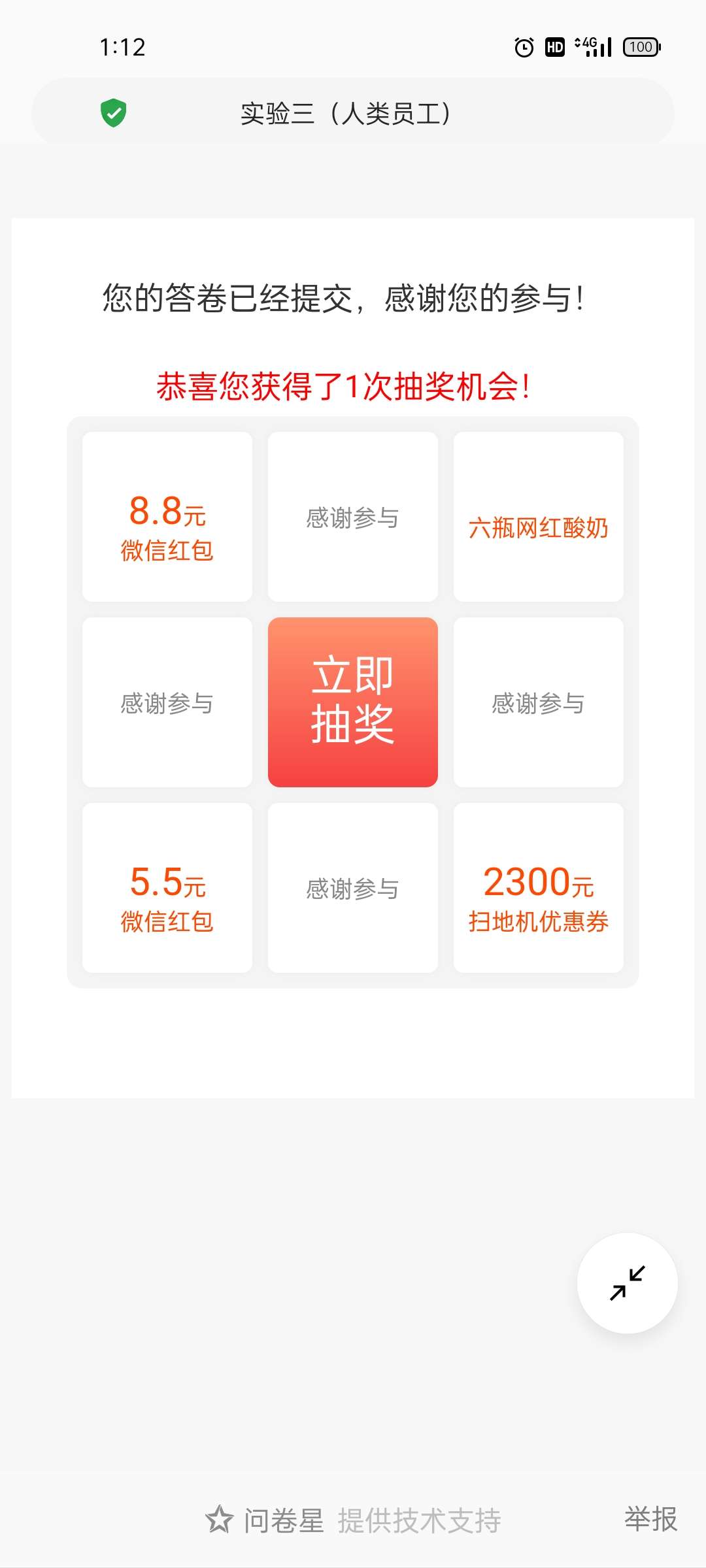
Task: Report this page via 举报
Action: (650, 1519)
